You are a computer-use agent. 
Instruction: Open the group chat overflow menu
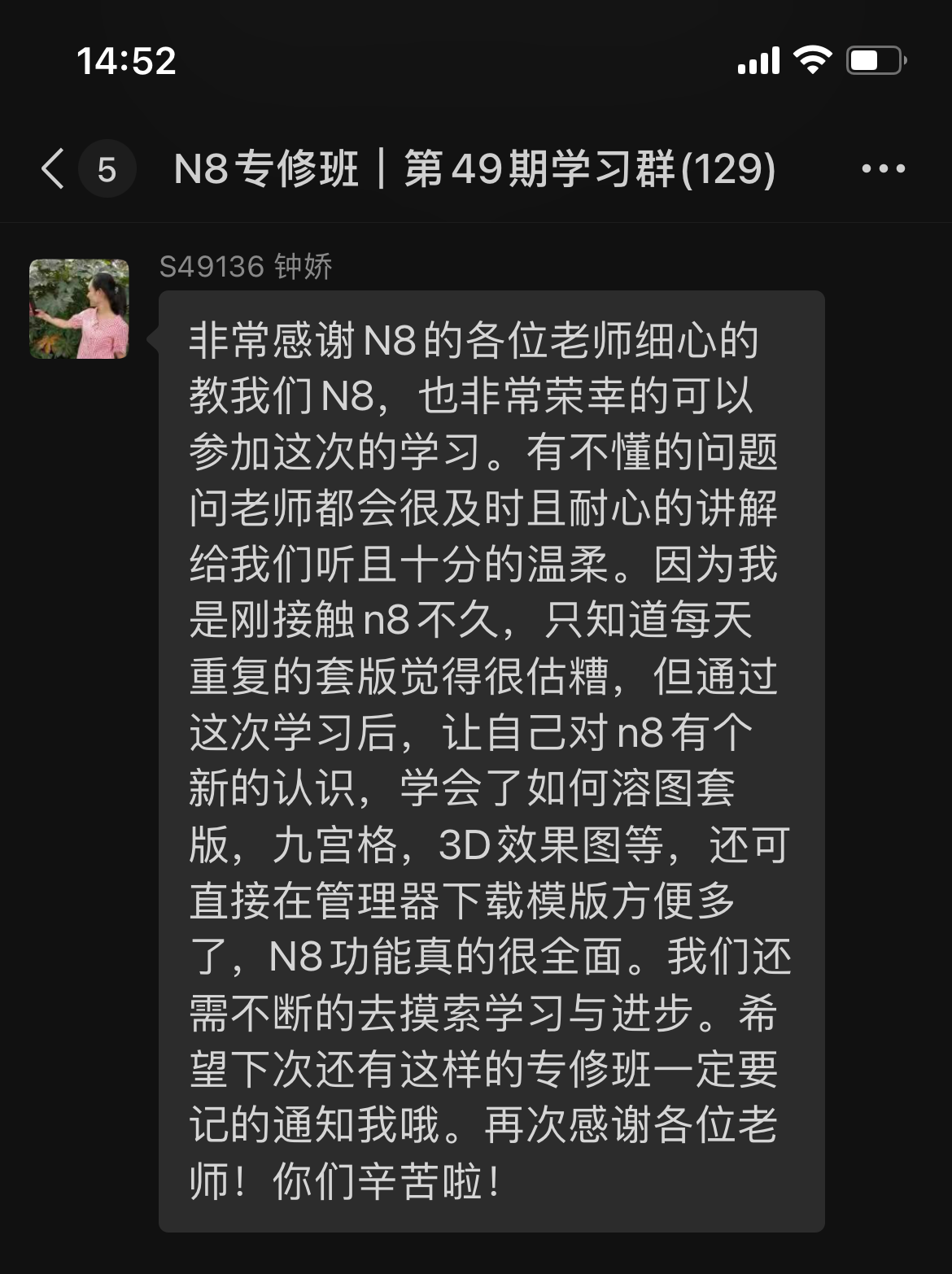pos(883,169)
